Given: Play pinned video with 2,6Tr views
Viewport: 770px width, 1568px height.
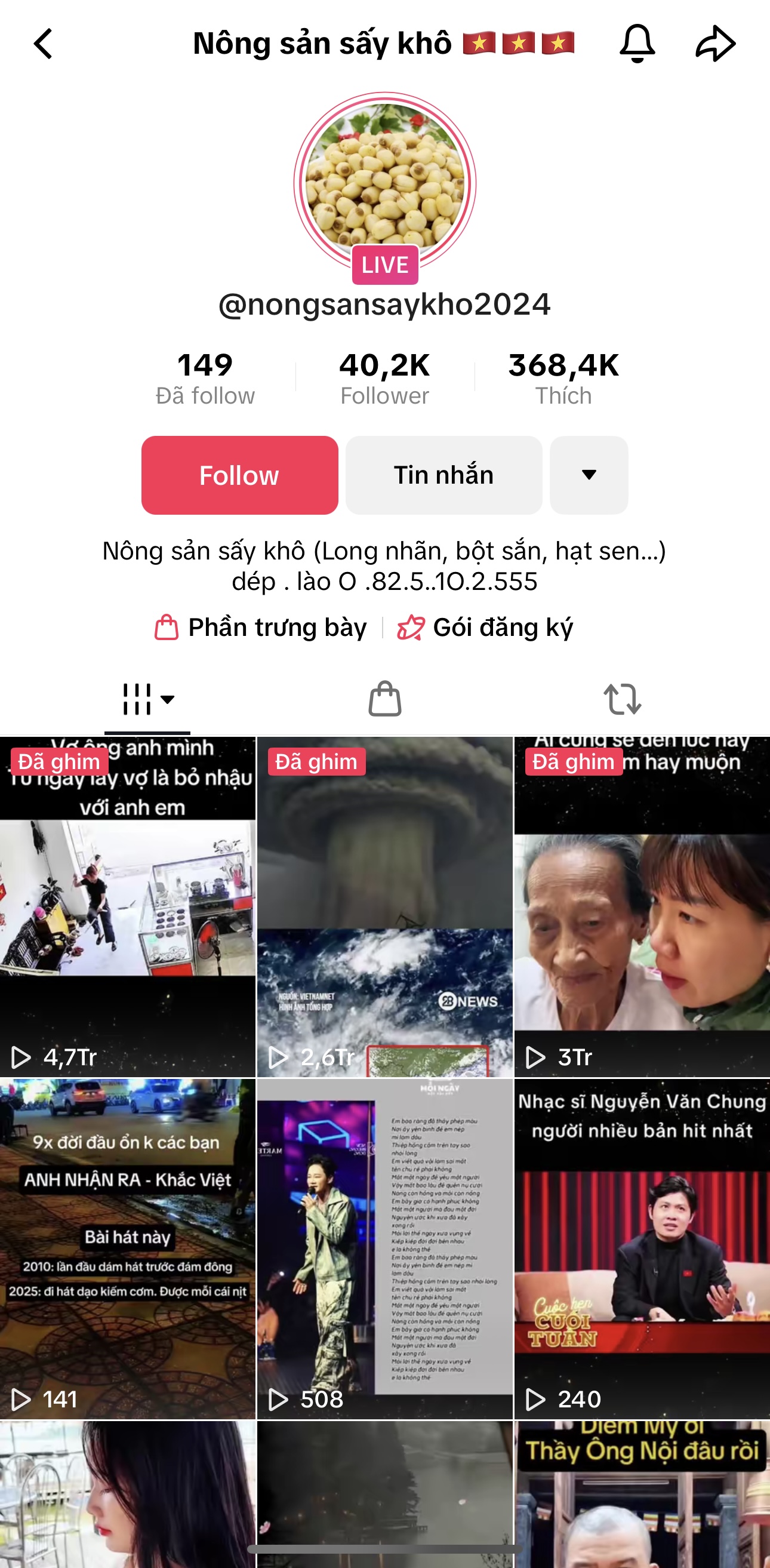Looking at the screenshot, I should pos(384,907).
